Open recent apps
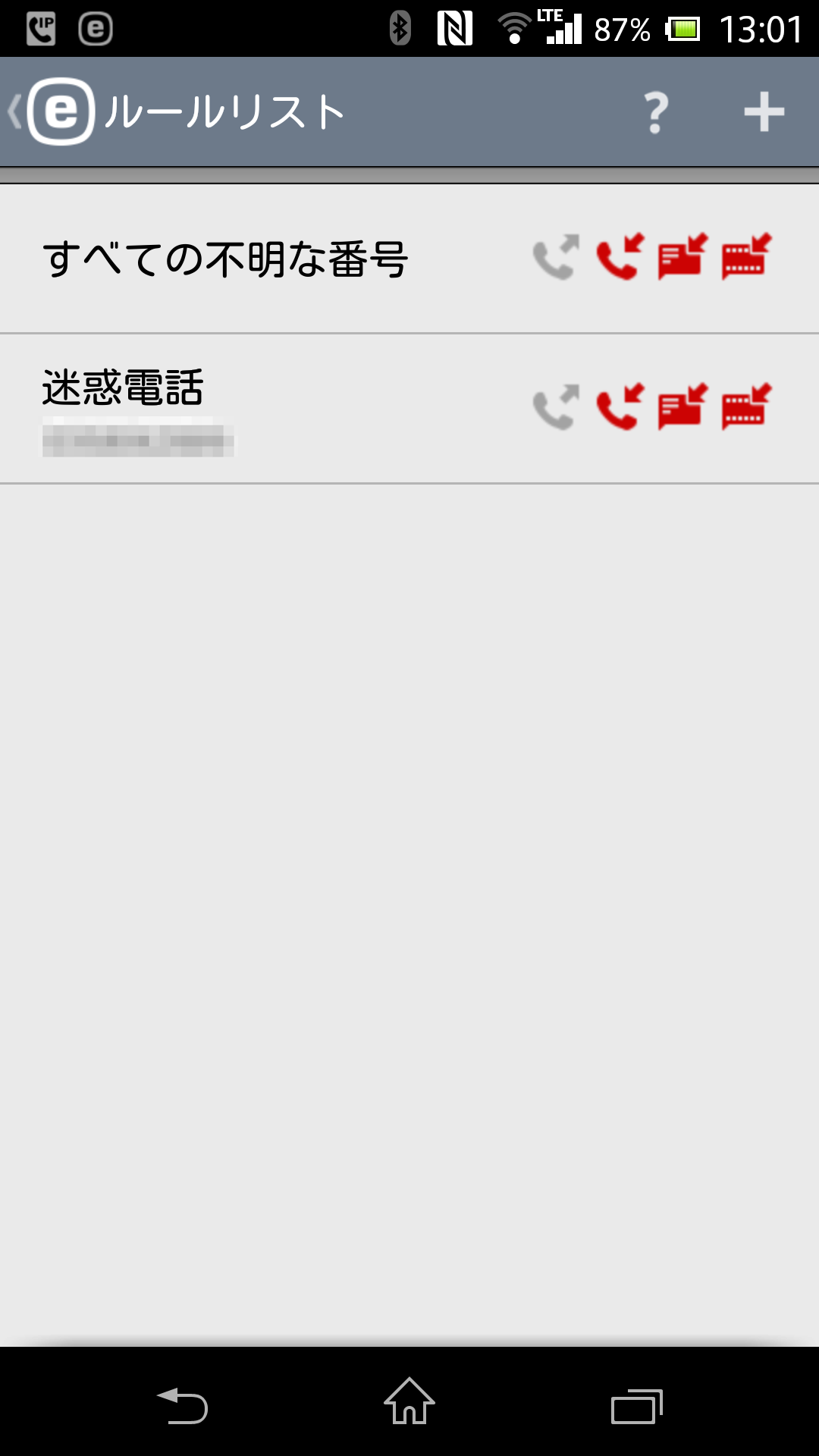Image resolution: width=819 pixels, height=1456 pixels. point(637,1407)
